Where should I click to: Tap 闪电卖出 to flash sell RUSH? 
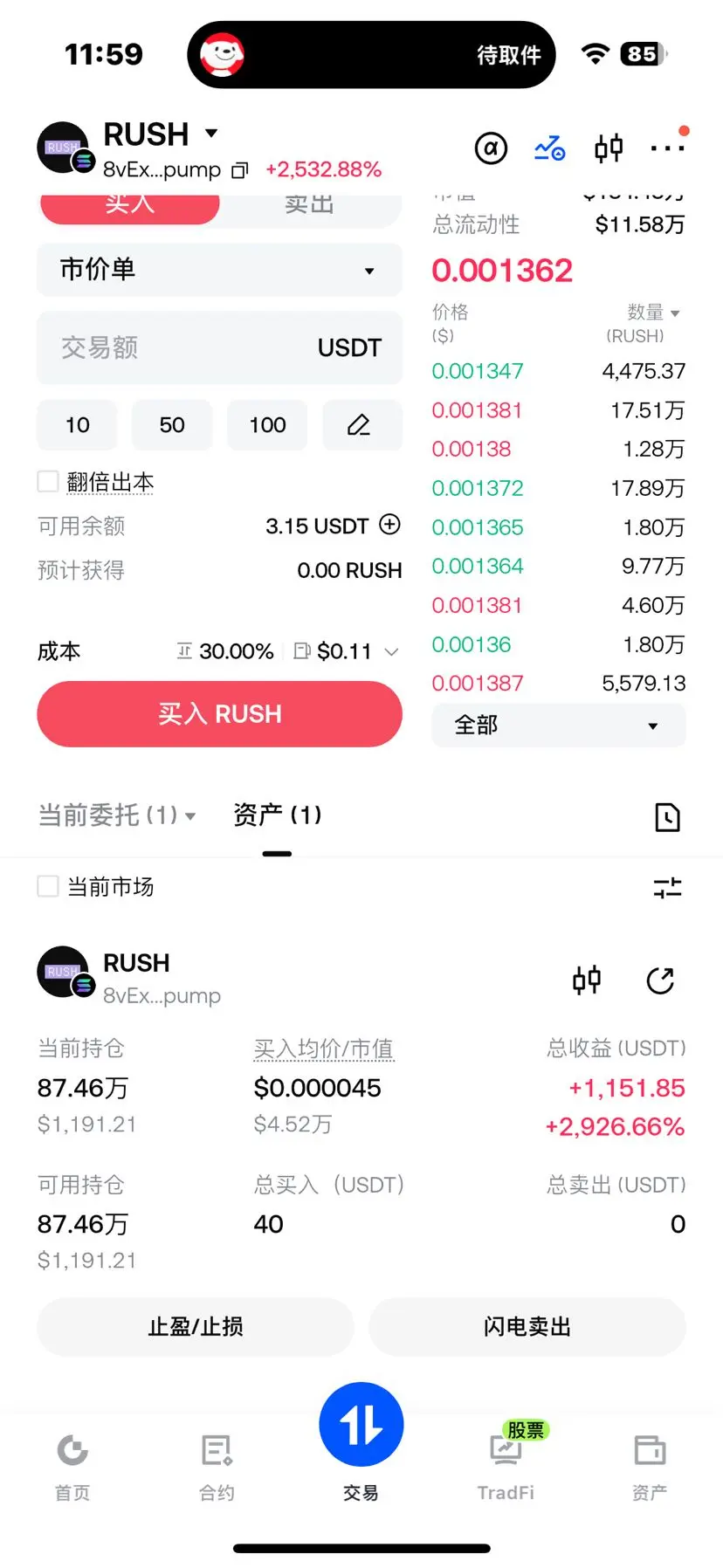(x=527, y=1327)
